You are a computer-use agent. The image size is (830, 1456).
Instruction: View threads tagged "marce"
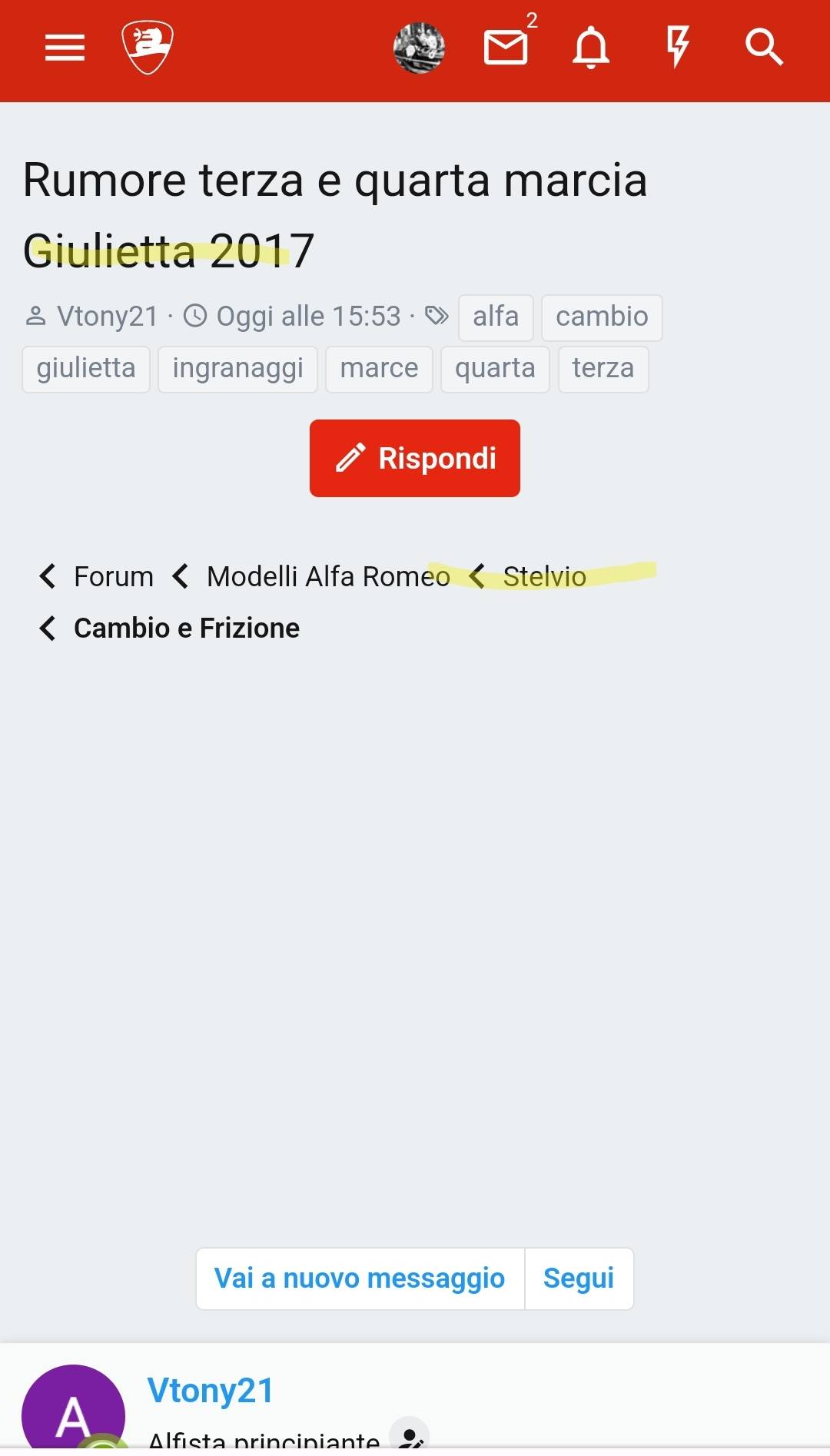pos(379,368)
